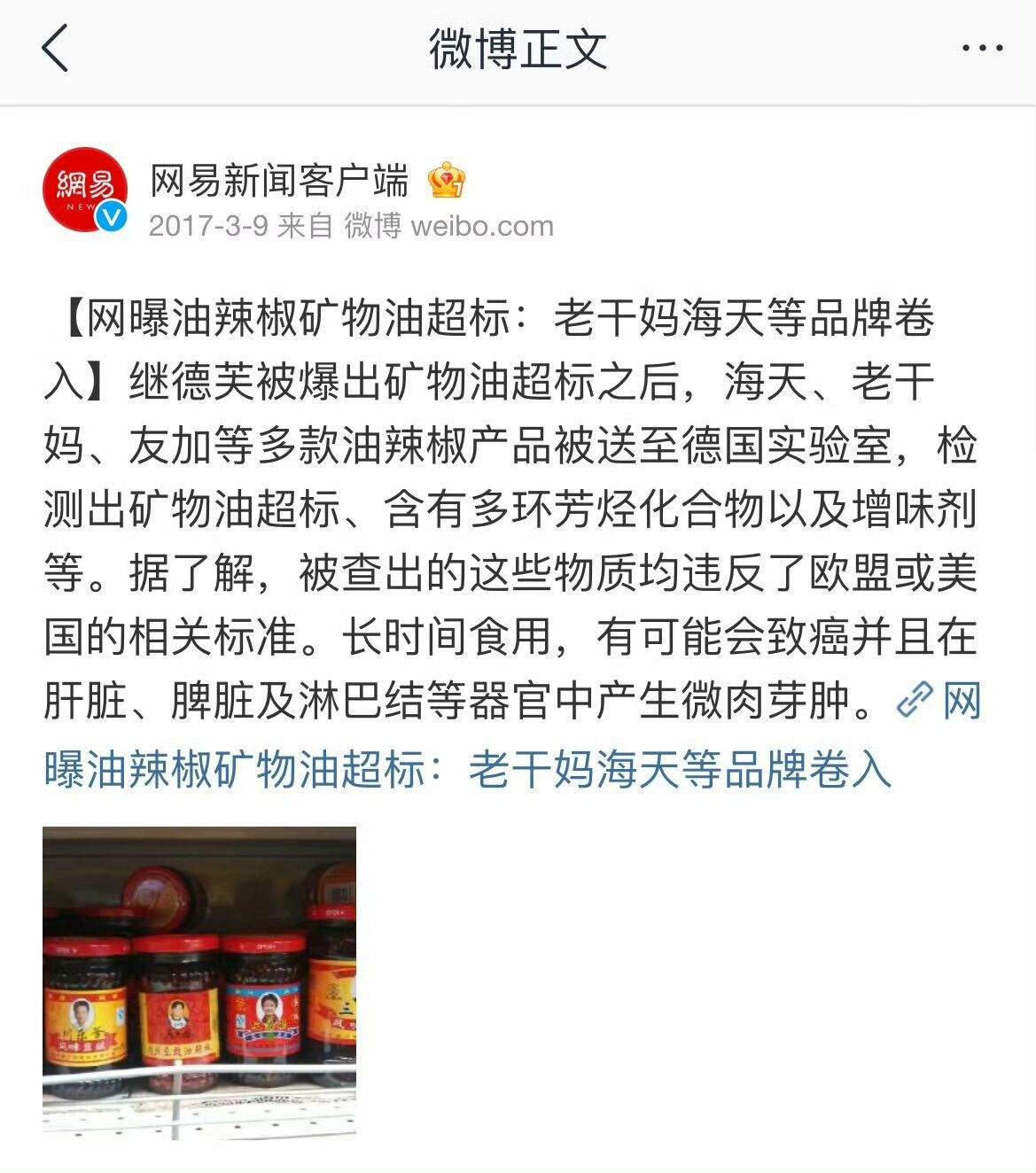Open the 网易新闻客户端 profile avatar
The height and width of the screenshot is (1173, 1036).
[x=86, y=190]
